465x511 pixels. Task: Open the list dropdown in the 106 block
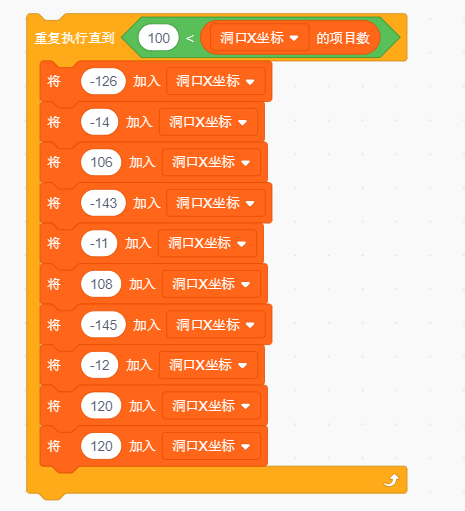click(x=211, y=162)
